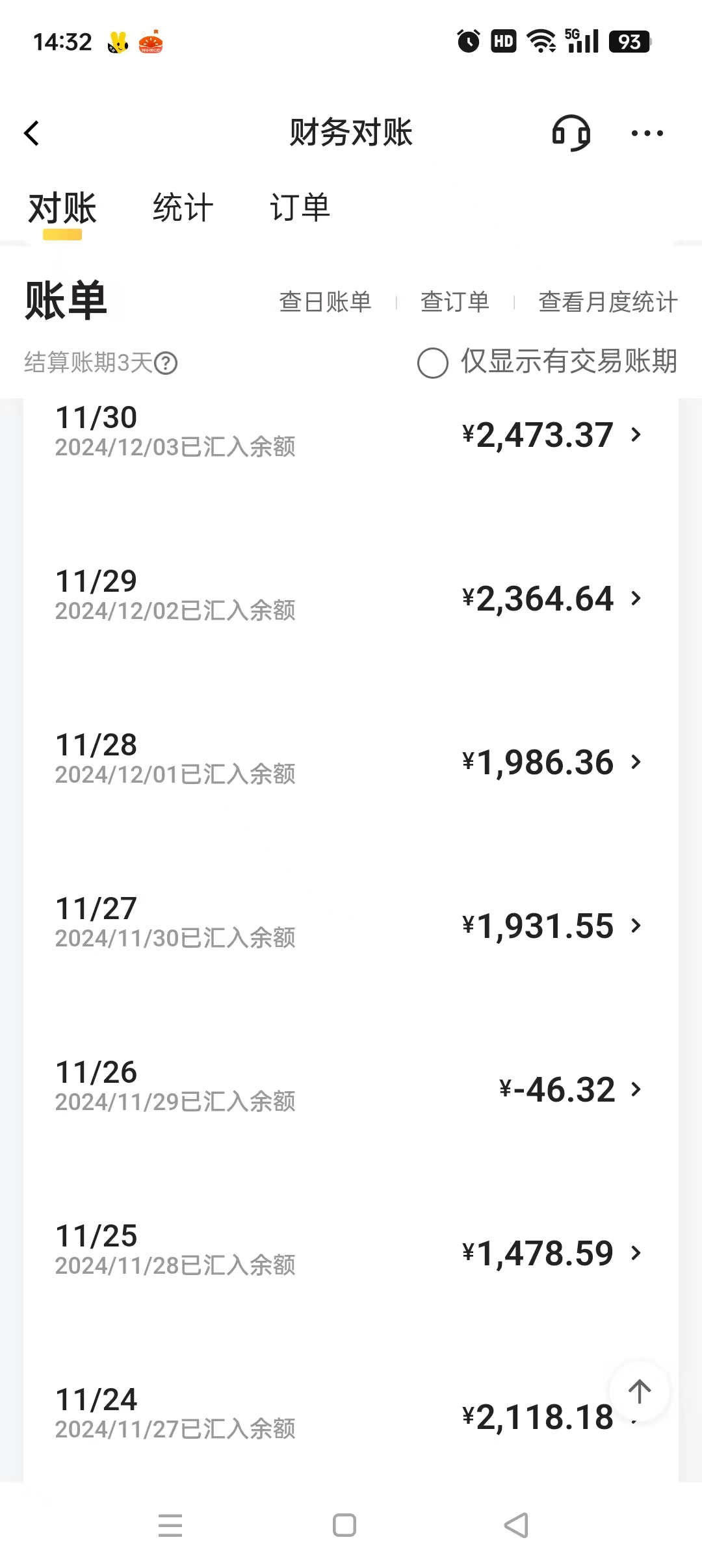Tap the 查日账单 link
Viewport: 702px width, 1568px height.
(x=325, y=302)
